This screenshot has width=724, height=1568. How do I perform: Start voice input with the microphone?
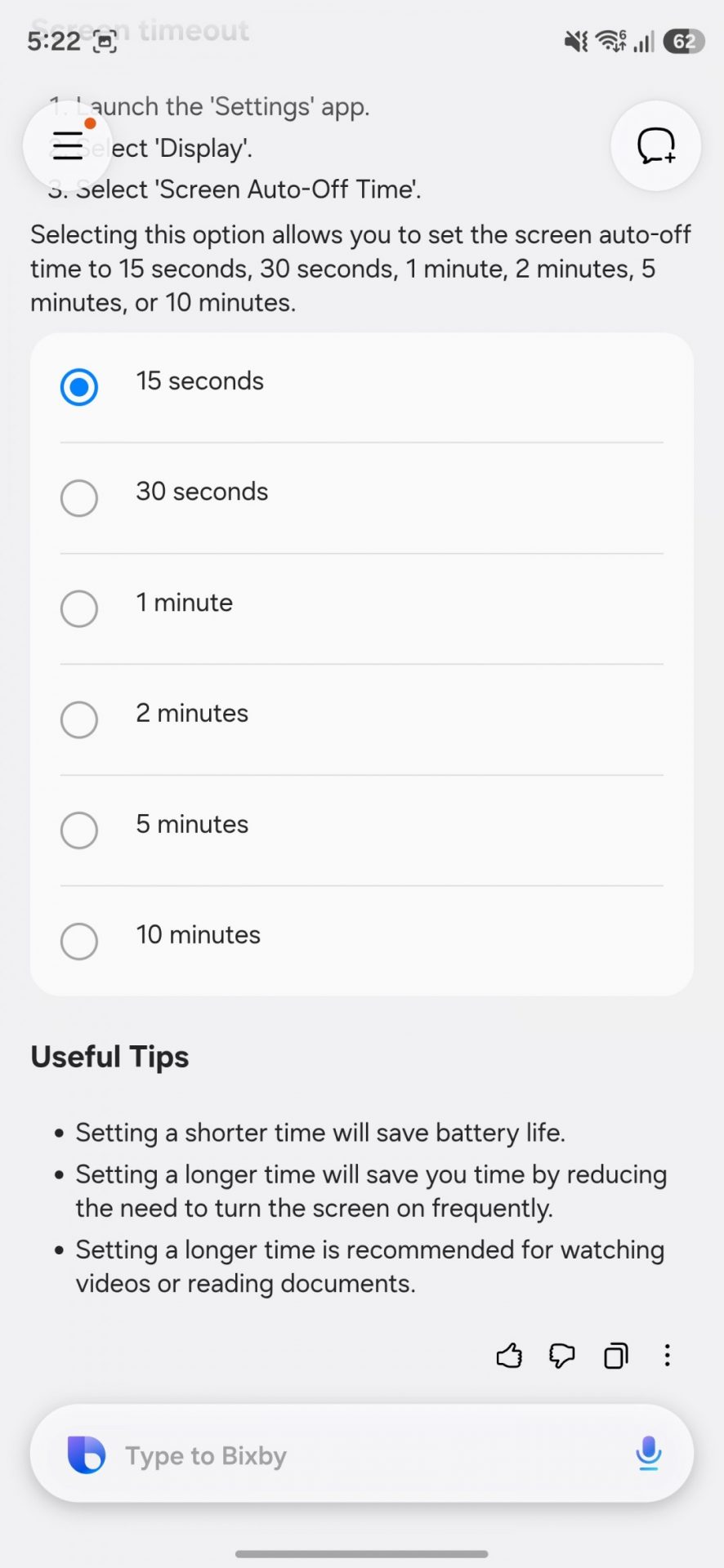coord(648,1454)
